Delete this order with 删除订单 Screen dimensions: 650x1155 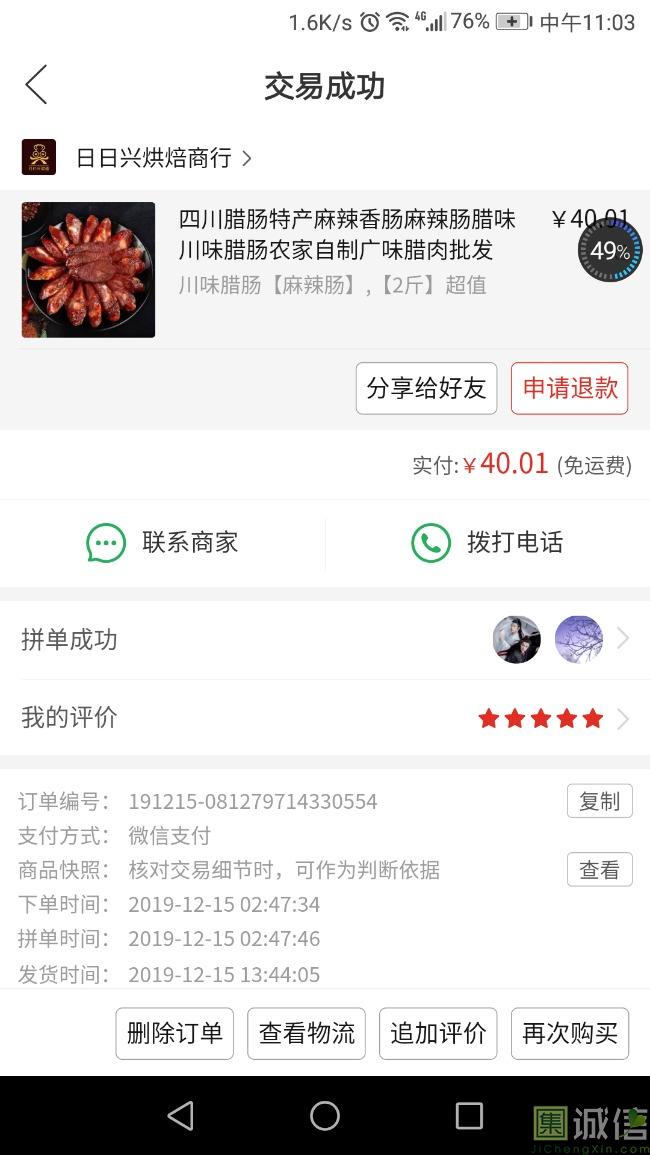[x=175, y=1033]
